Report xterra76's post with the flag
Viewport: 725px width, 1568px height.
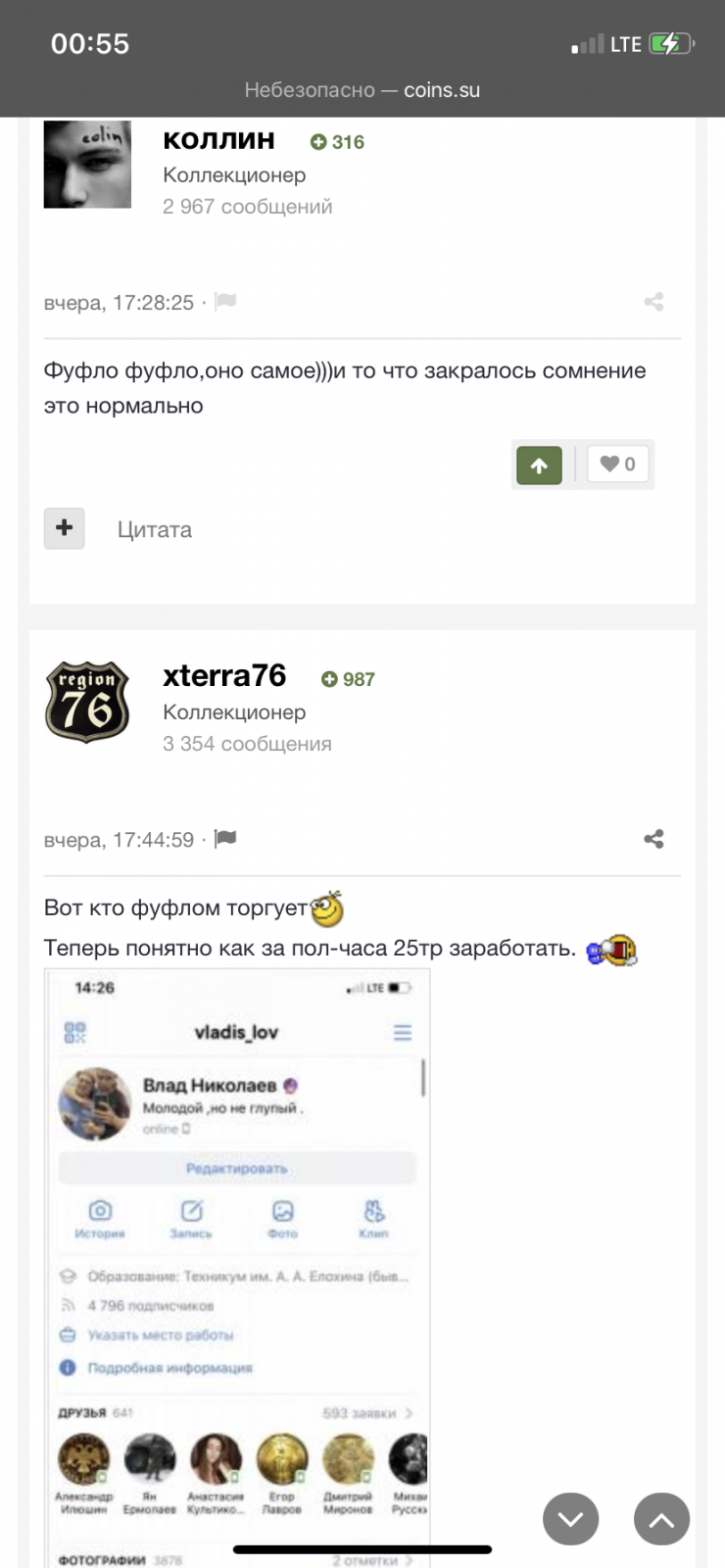point(225,838)
